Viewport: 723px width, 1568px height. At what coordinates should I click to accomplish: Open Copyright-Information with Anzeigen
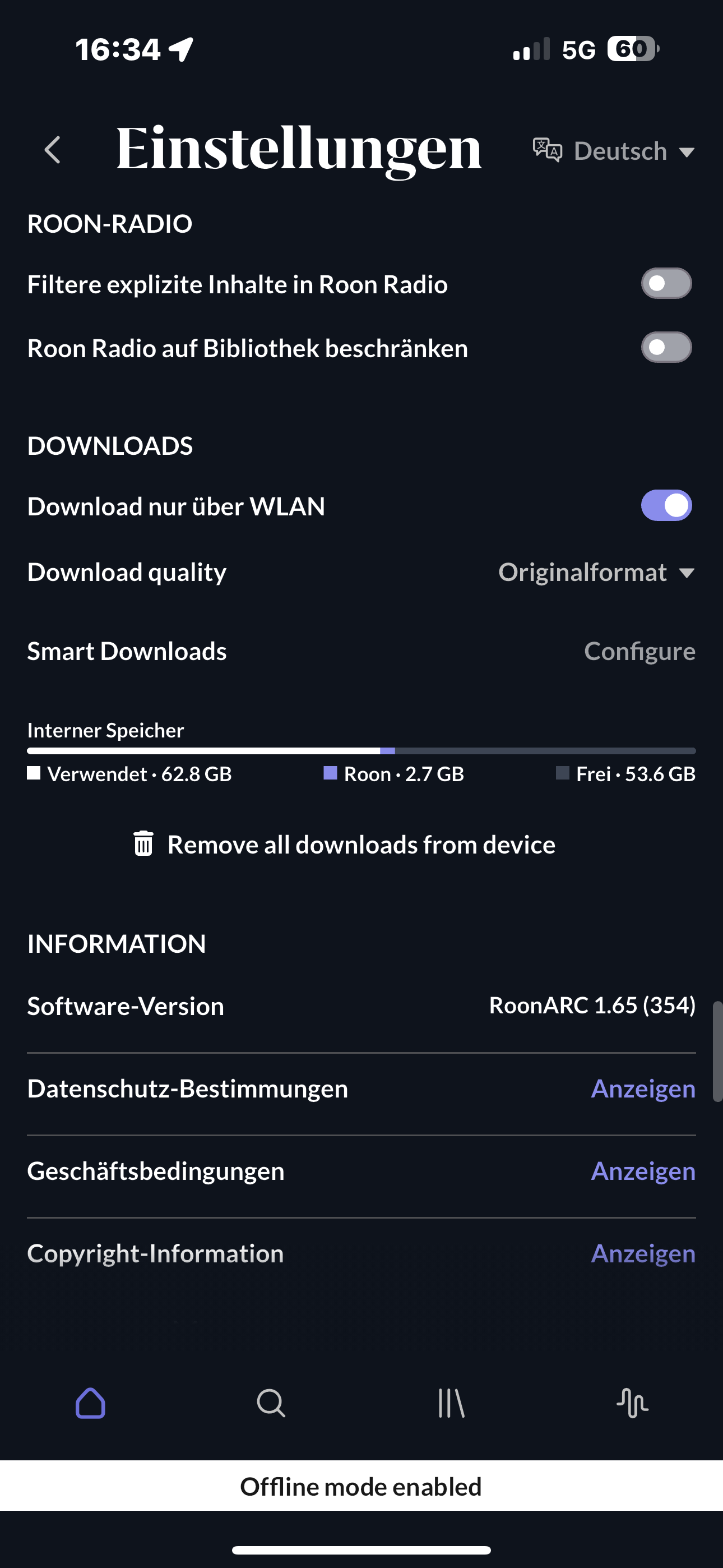pyautogui.click(x=643, y=1254)
